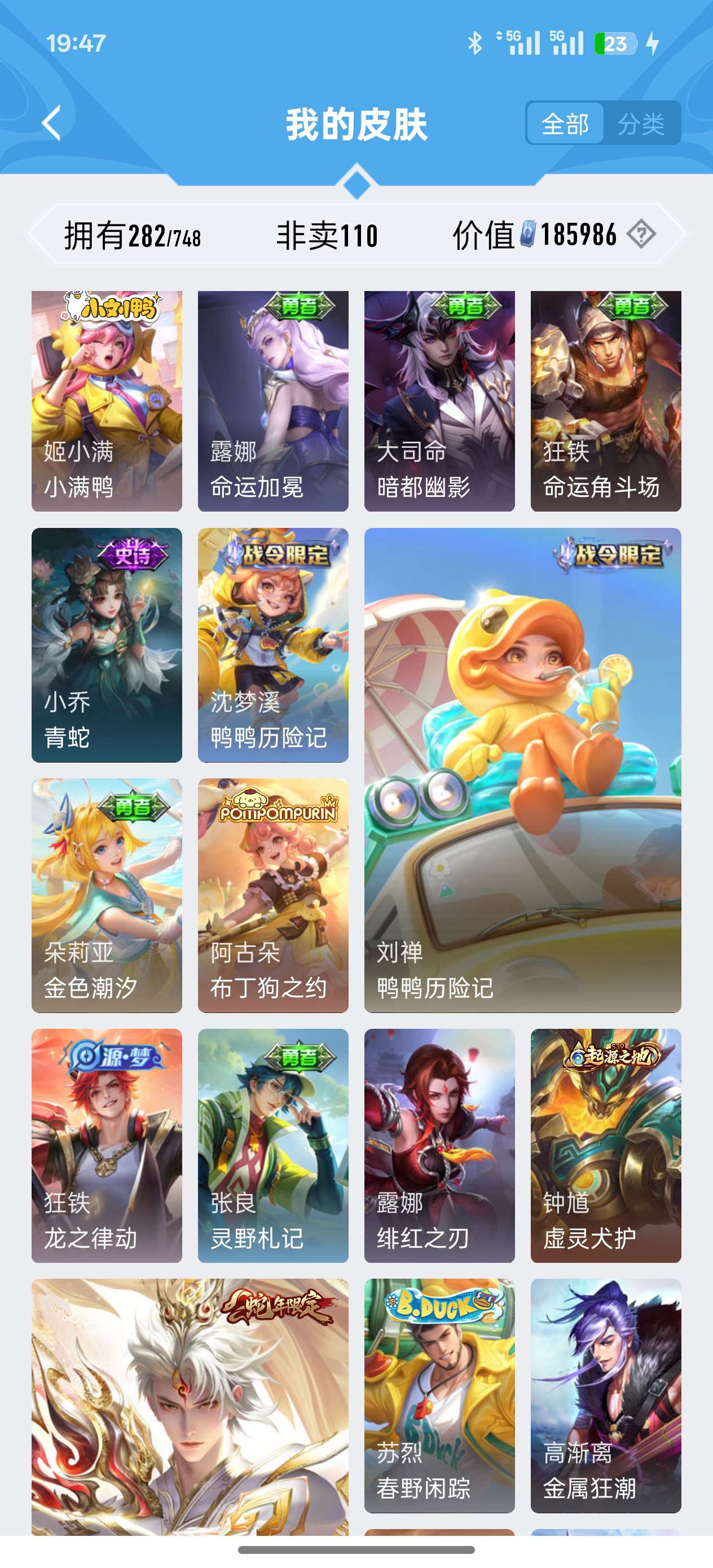Open the large 刘禅 鸭鸭历险记 card
Viewport: 713px width, 1568px height.
click(x=522, y=770)
